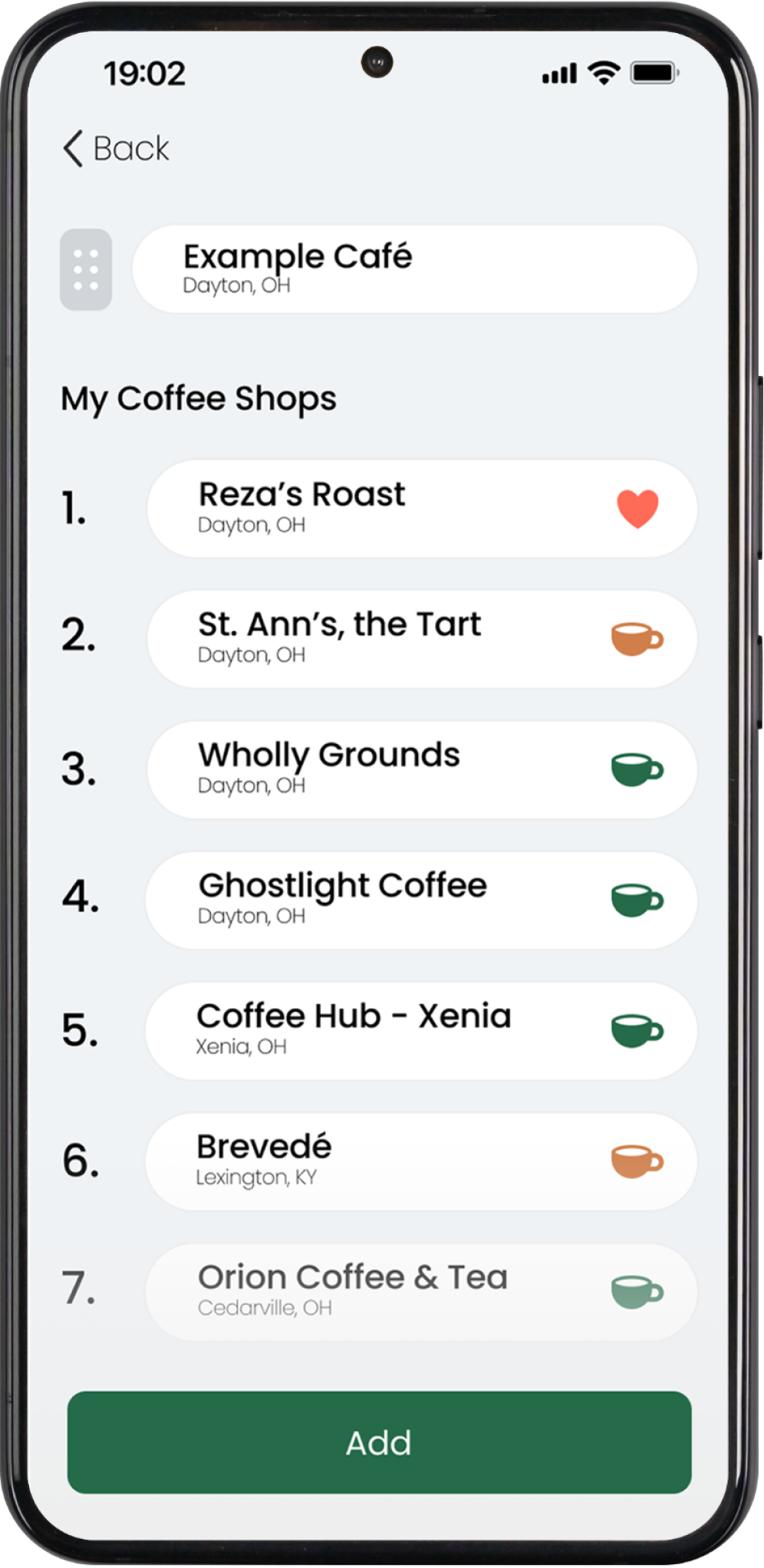Open Reza's Roast from the list
The width and height of the screenshot is (764, 1568).
(422, 509)
